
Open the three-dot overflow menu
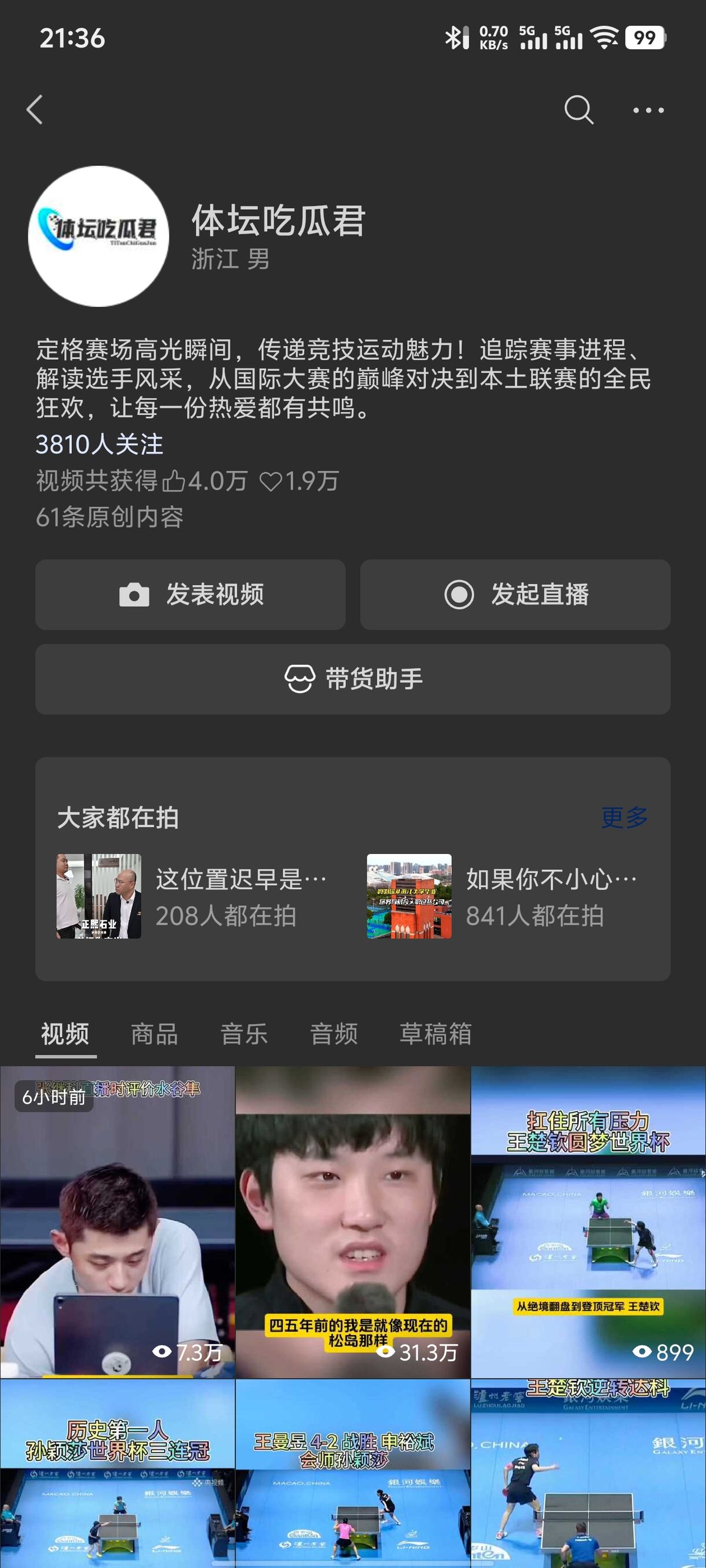point(648,110)
